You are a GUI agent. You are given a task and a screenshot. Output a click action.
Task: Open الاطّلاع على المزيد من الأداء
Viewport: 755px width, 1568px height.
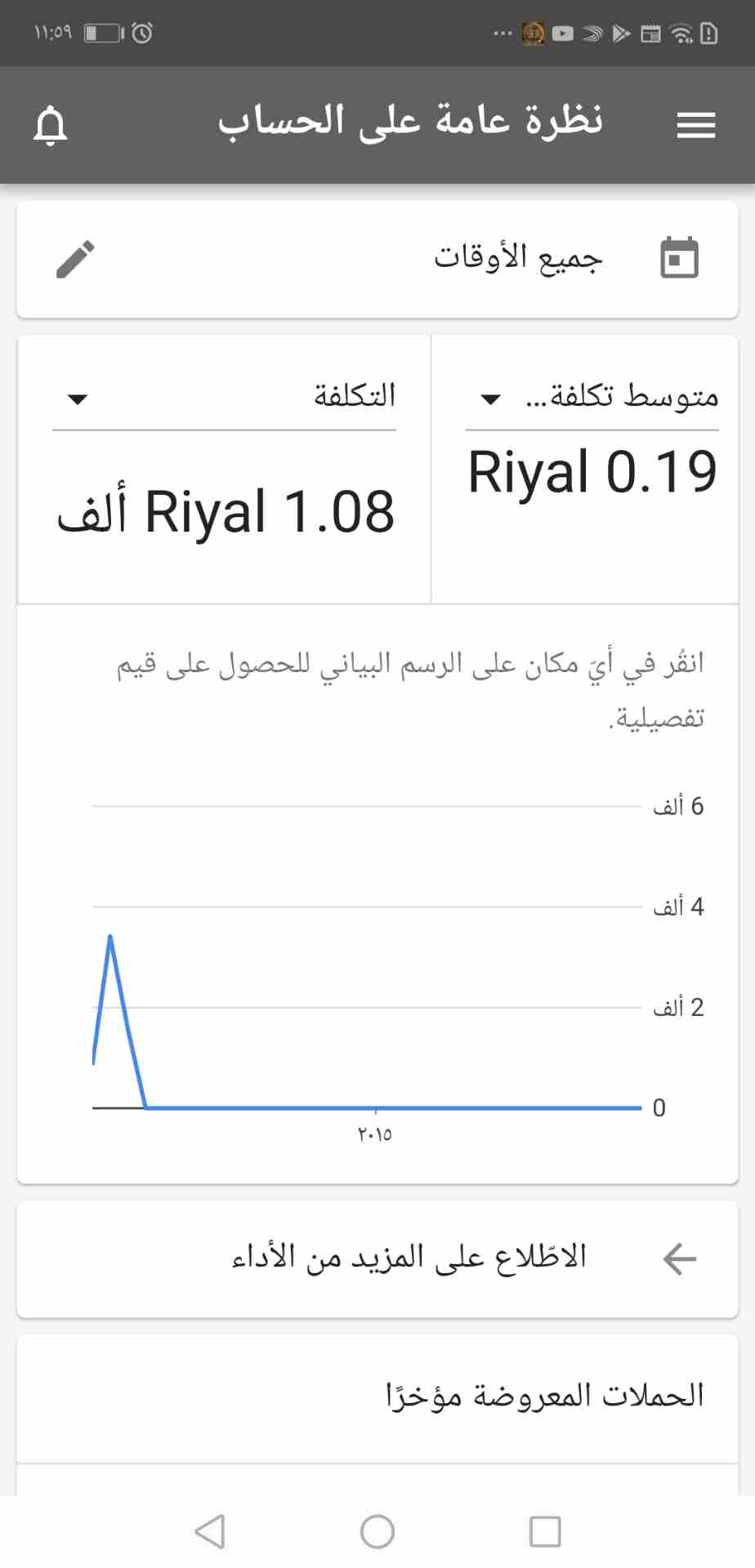[377, 1258]
